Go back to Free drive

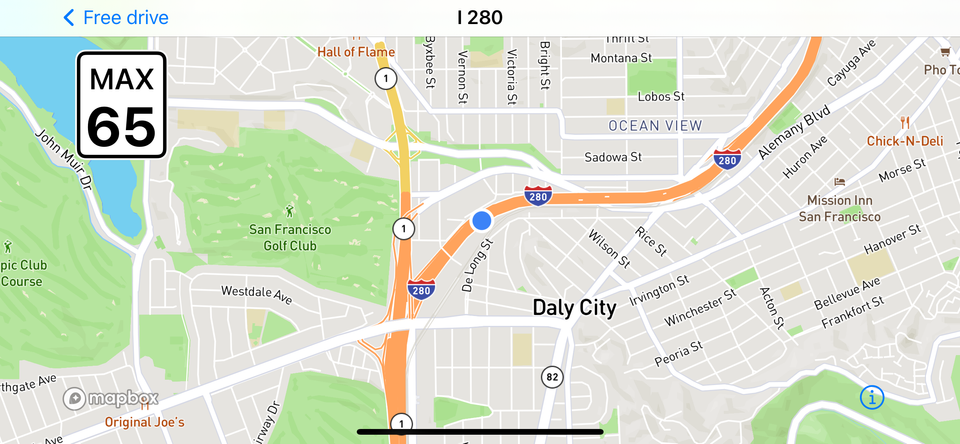coord(115,18)
